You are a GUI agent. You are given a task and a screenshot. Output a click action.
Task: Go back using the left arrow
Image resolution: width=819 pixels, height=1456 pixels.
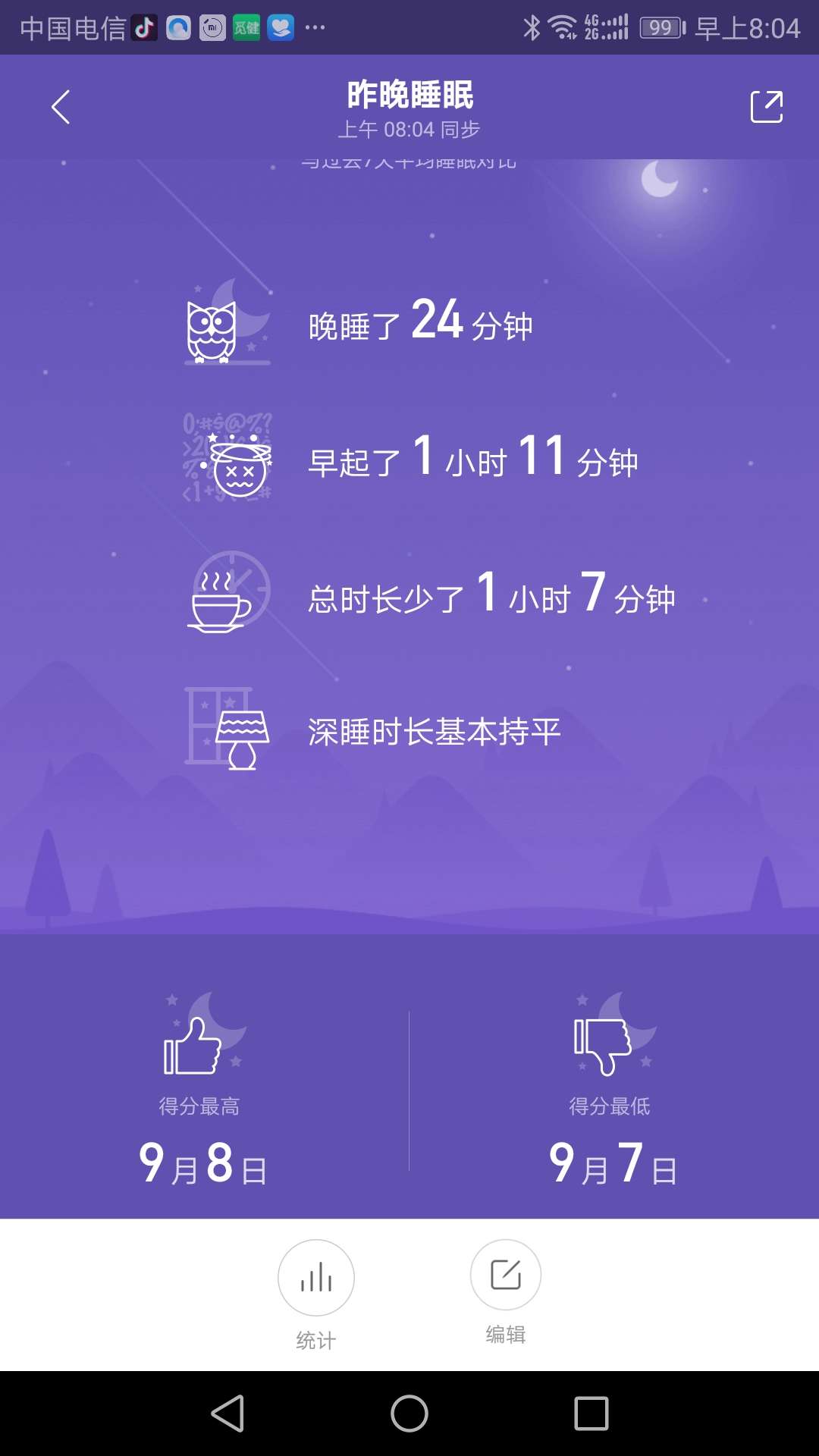coord(61,107)
